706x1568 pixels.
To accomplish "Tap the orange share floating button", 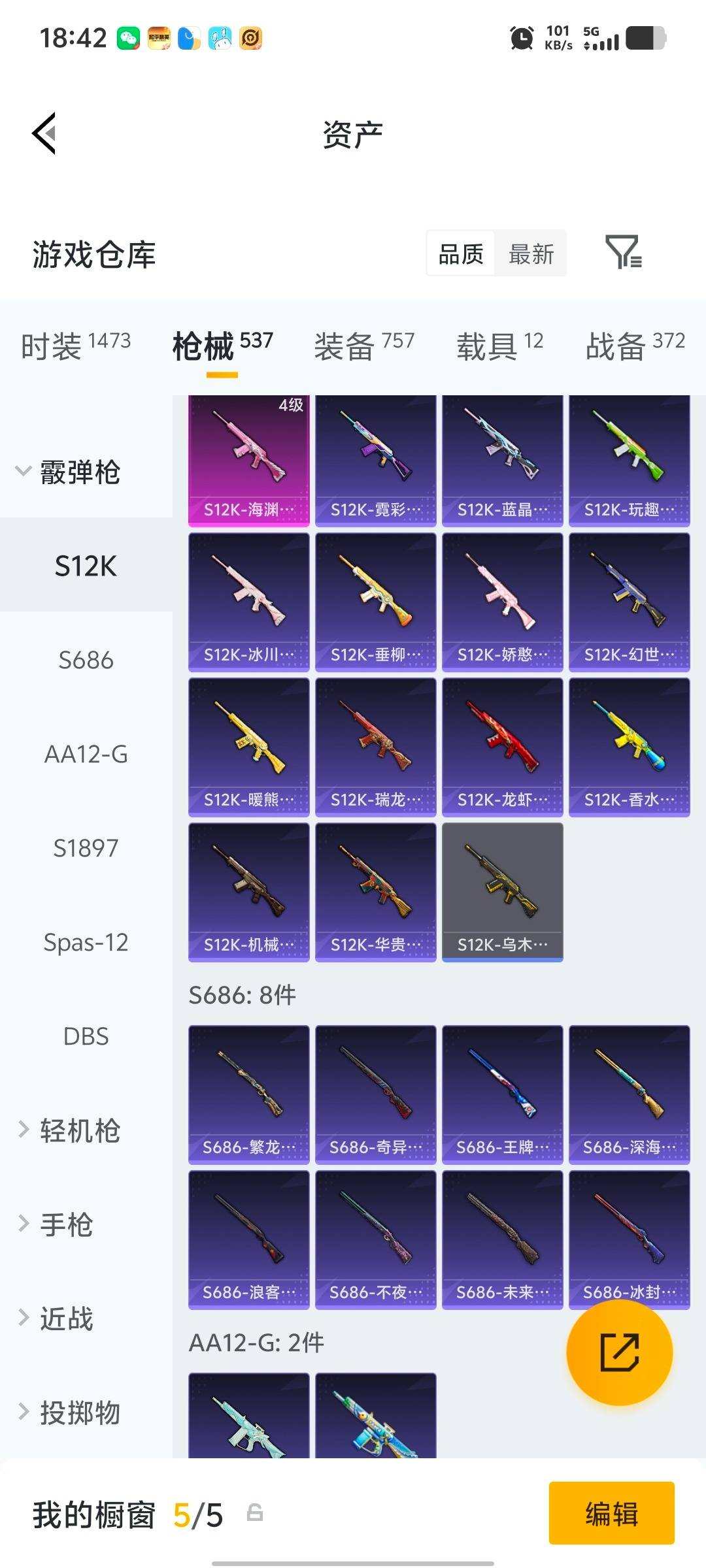I will click(619, 1352).
